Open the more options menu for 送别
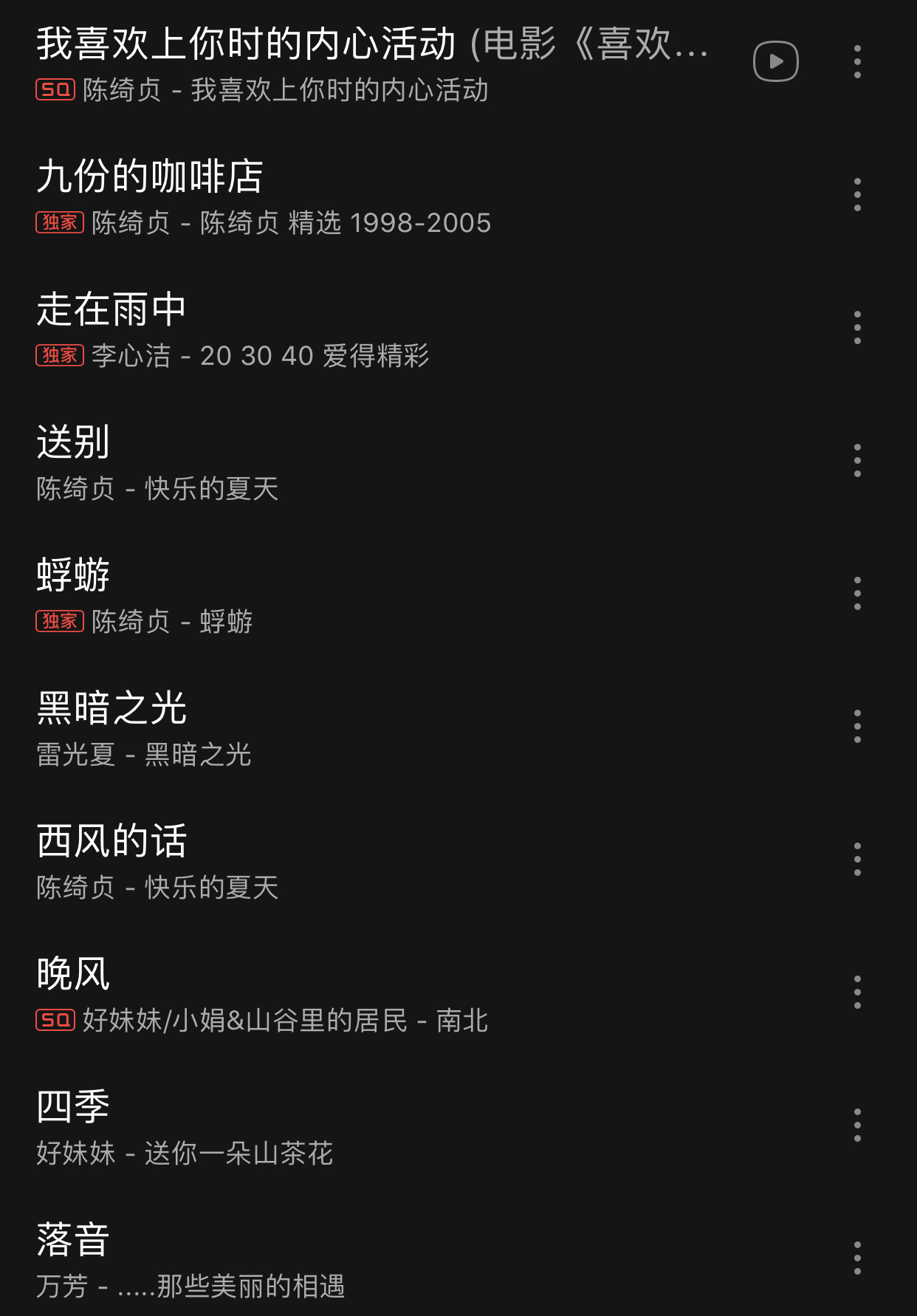This screenshot has width=917, height=1316. (x=856, y=459)
